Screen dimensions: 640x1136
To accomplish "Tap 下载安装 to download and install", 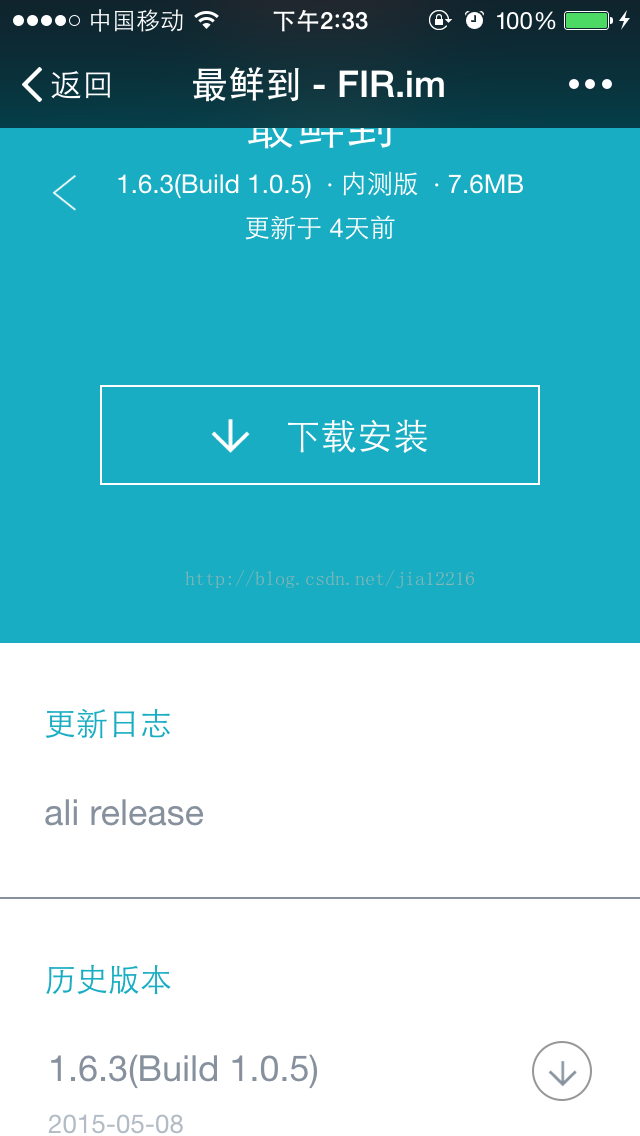I will (x=320, y=435).
